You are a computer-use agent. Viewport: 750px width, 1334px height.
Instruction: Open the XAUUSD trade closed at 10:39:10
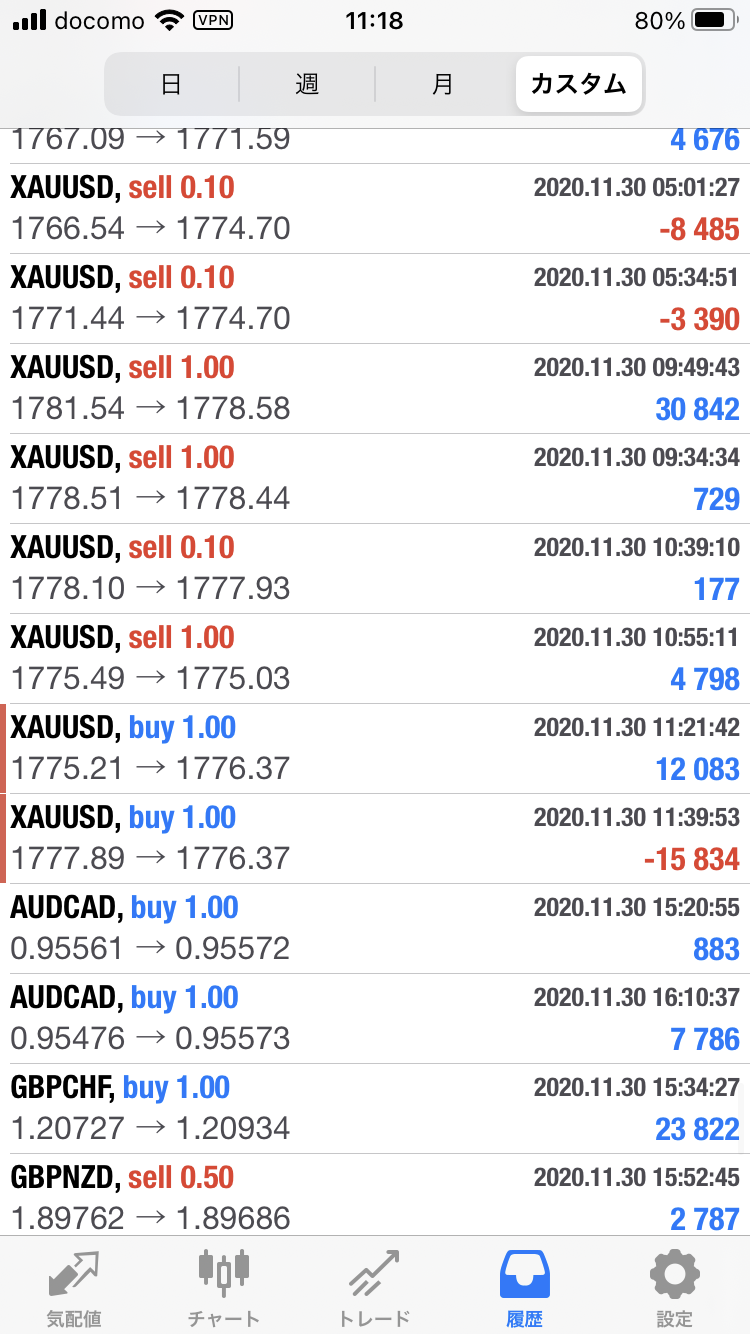(375, 568)
